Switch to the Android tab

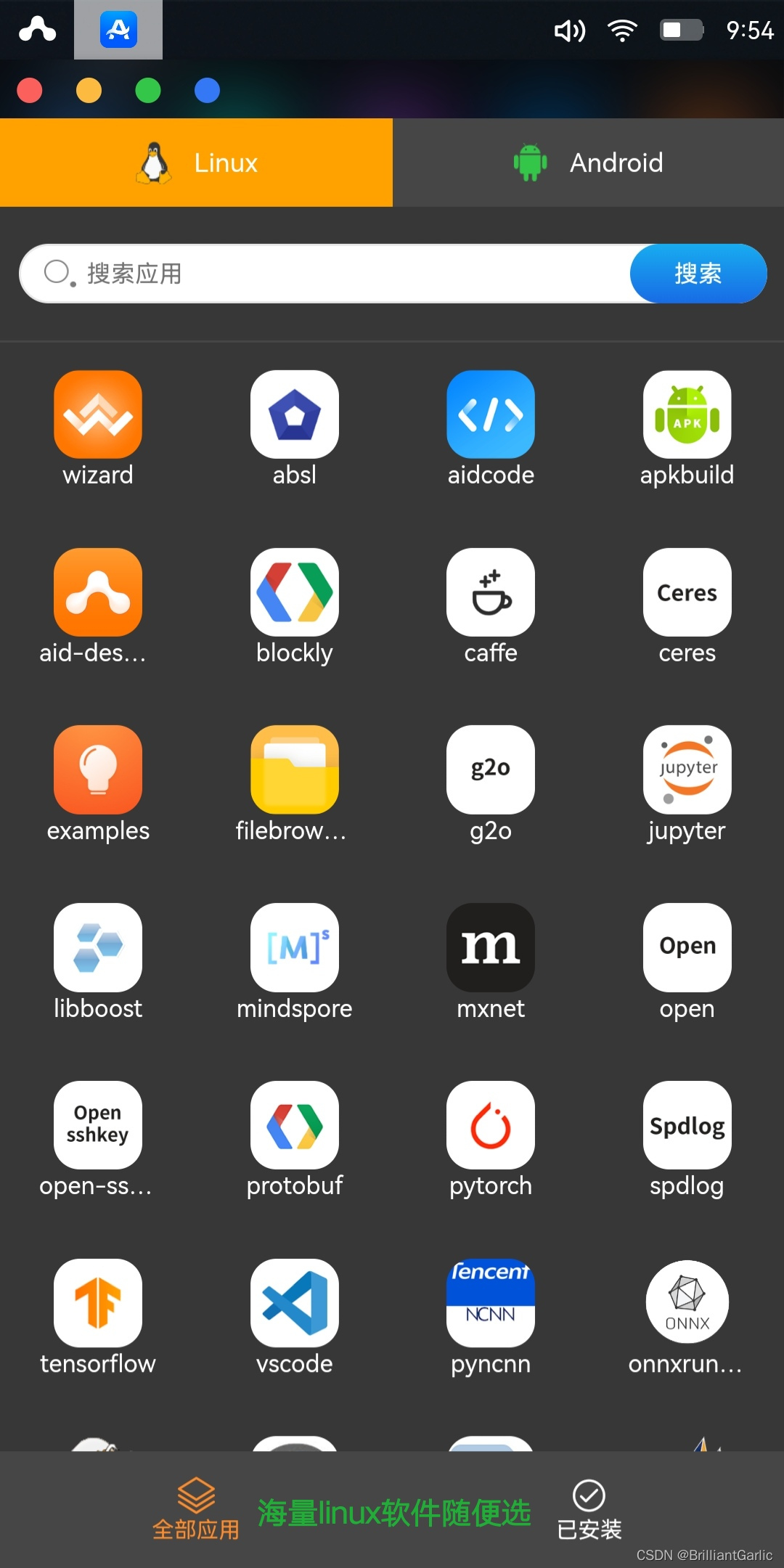[588, 162]
